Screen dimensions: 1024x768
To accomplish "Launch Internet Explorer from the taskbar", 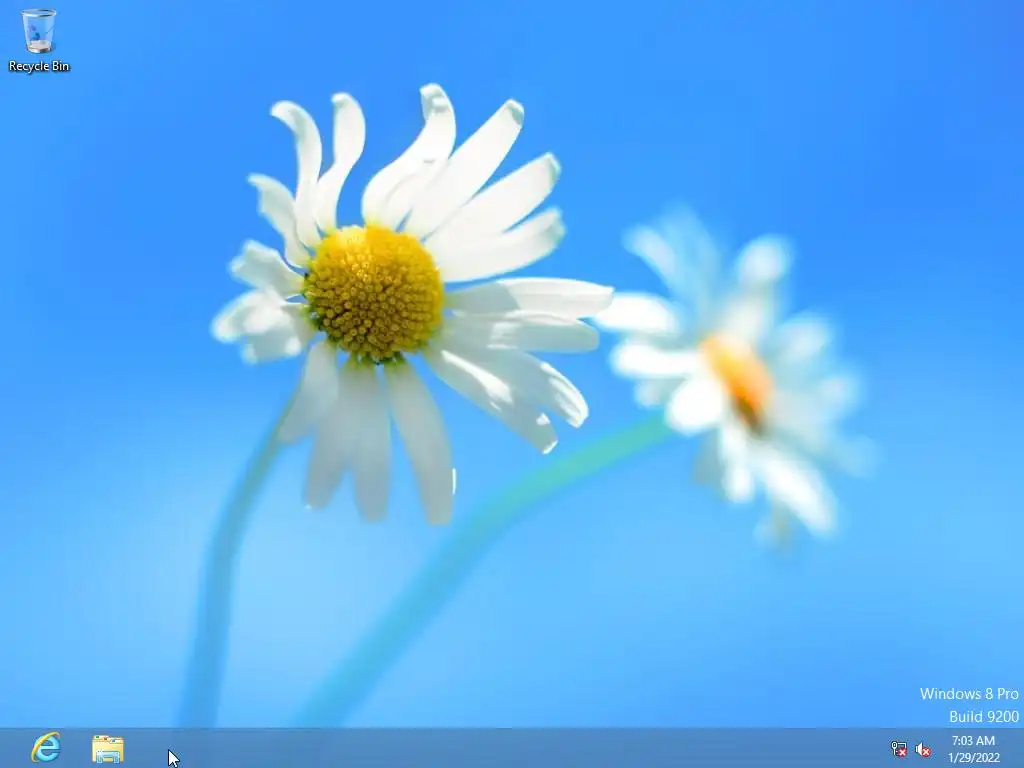I will point(46,748).
